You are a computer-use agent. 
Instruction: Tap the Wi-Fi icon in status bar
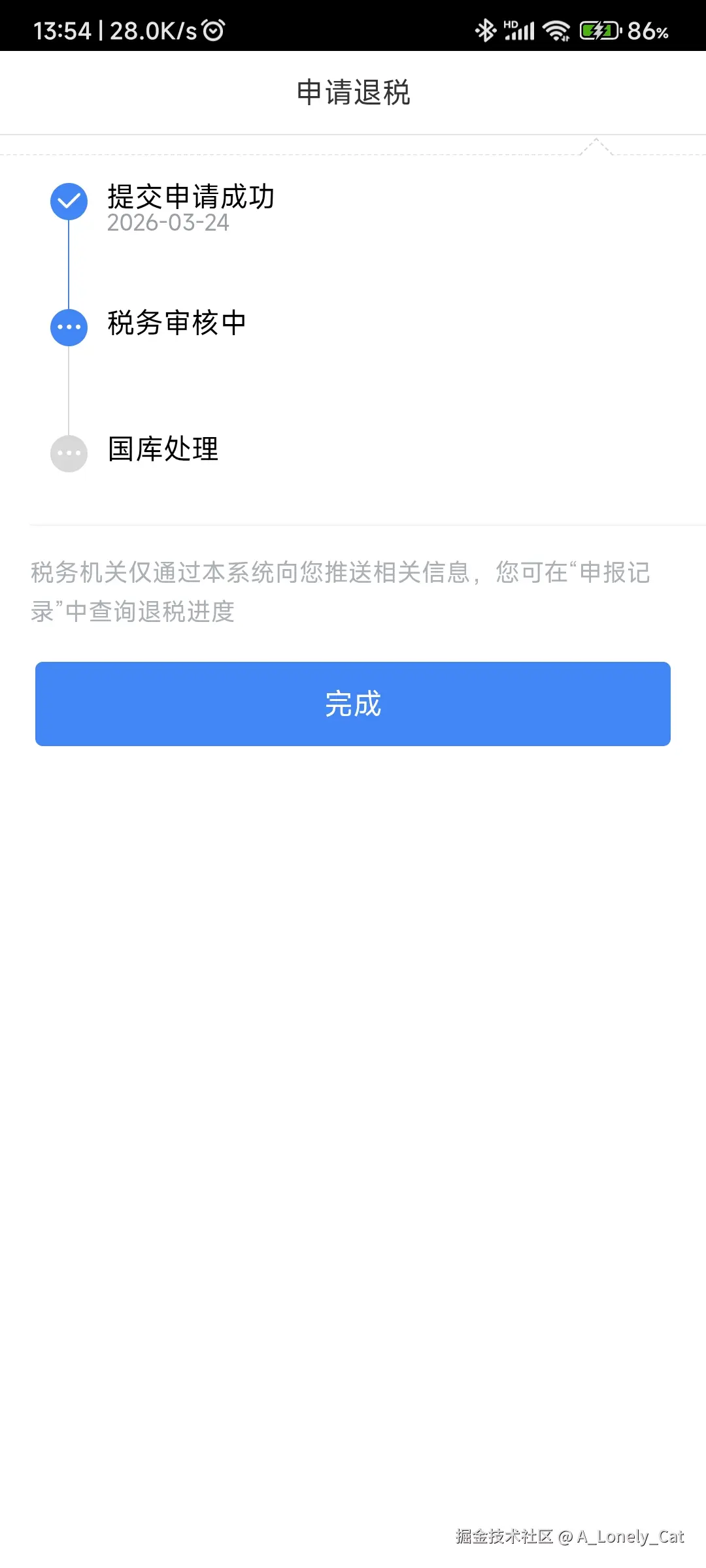(556, 28)
